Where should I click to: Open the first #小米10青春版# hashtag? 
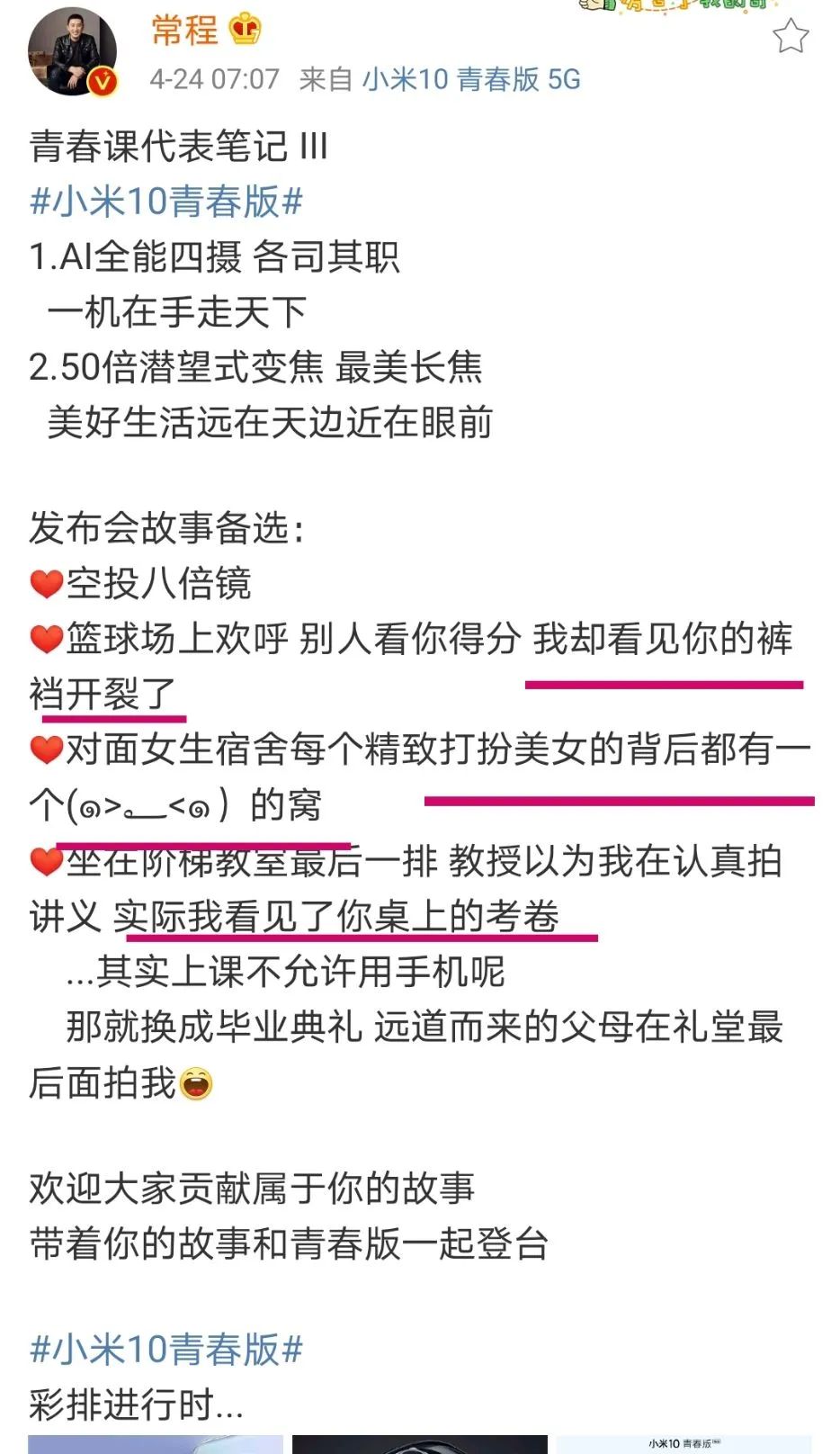click(x=166, y=202)
